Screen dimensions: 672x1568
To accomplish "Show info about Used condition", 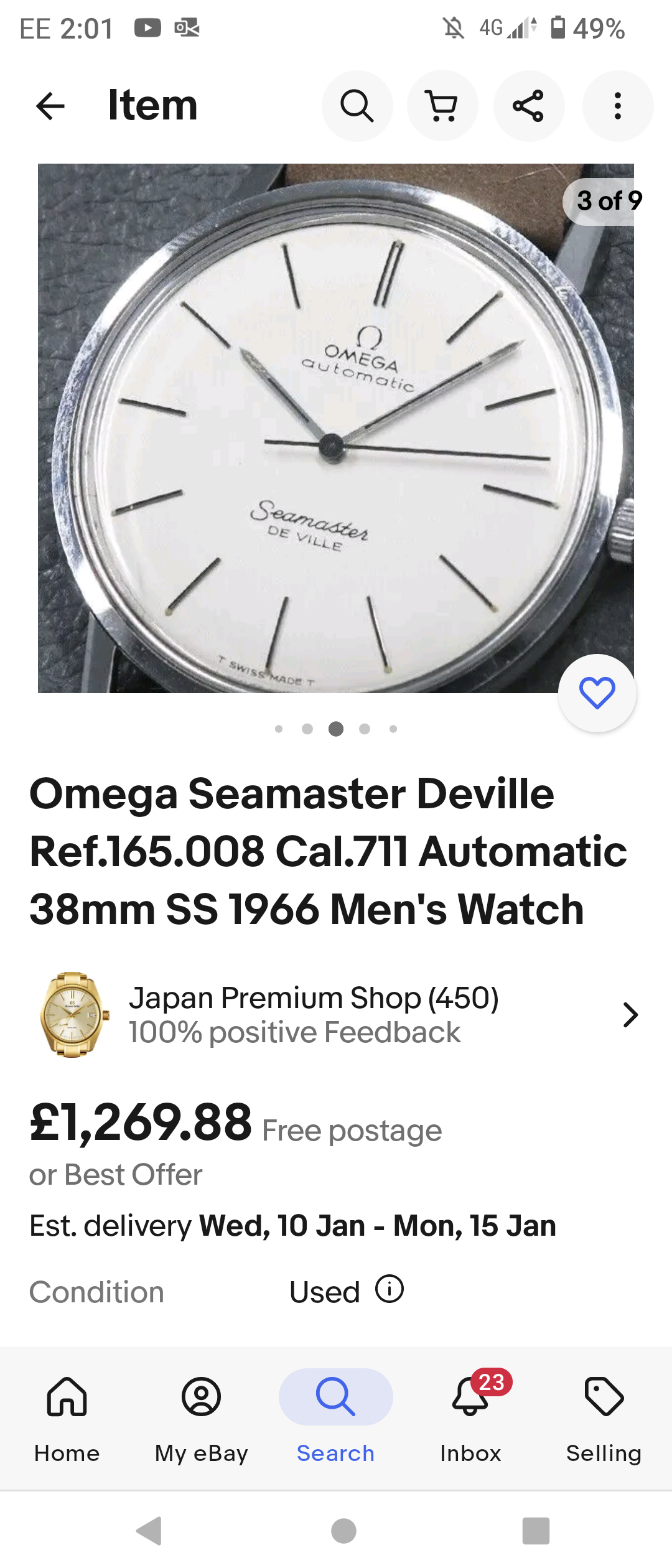I will pos(390,1289).
